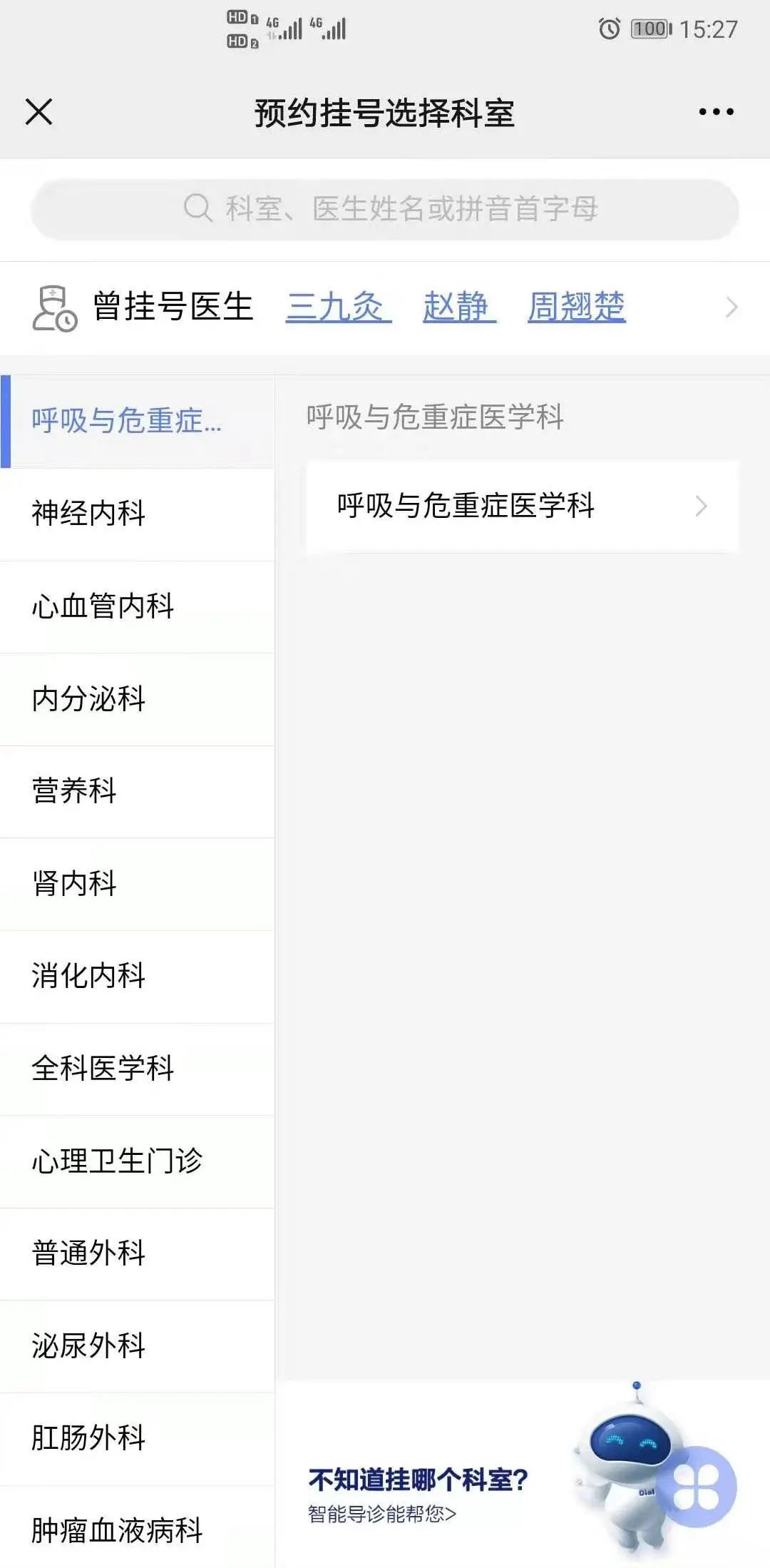
Task: Open previously registered doctor 赵静
Action: pyautogui.click(x=458, y=307)
